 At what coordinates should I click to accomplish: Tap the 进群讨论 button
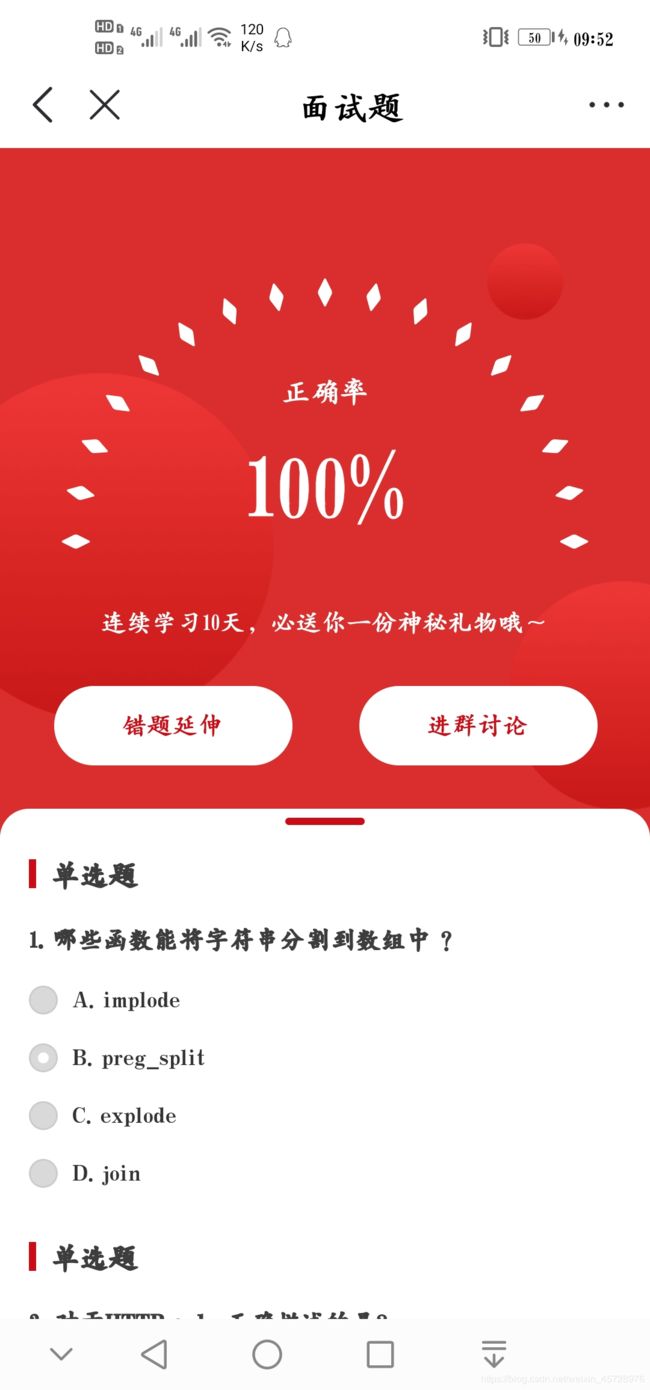478,726
